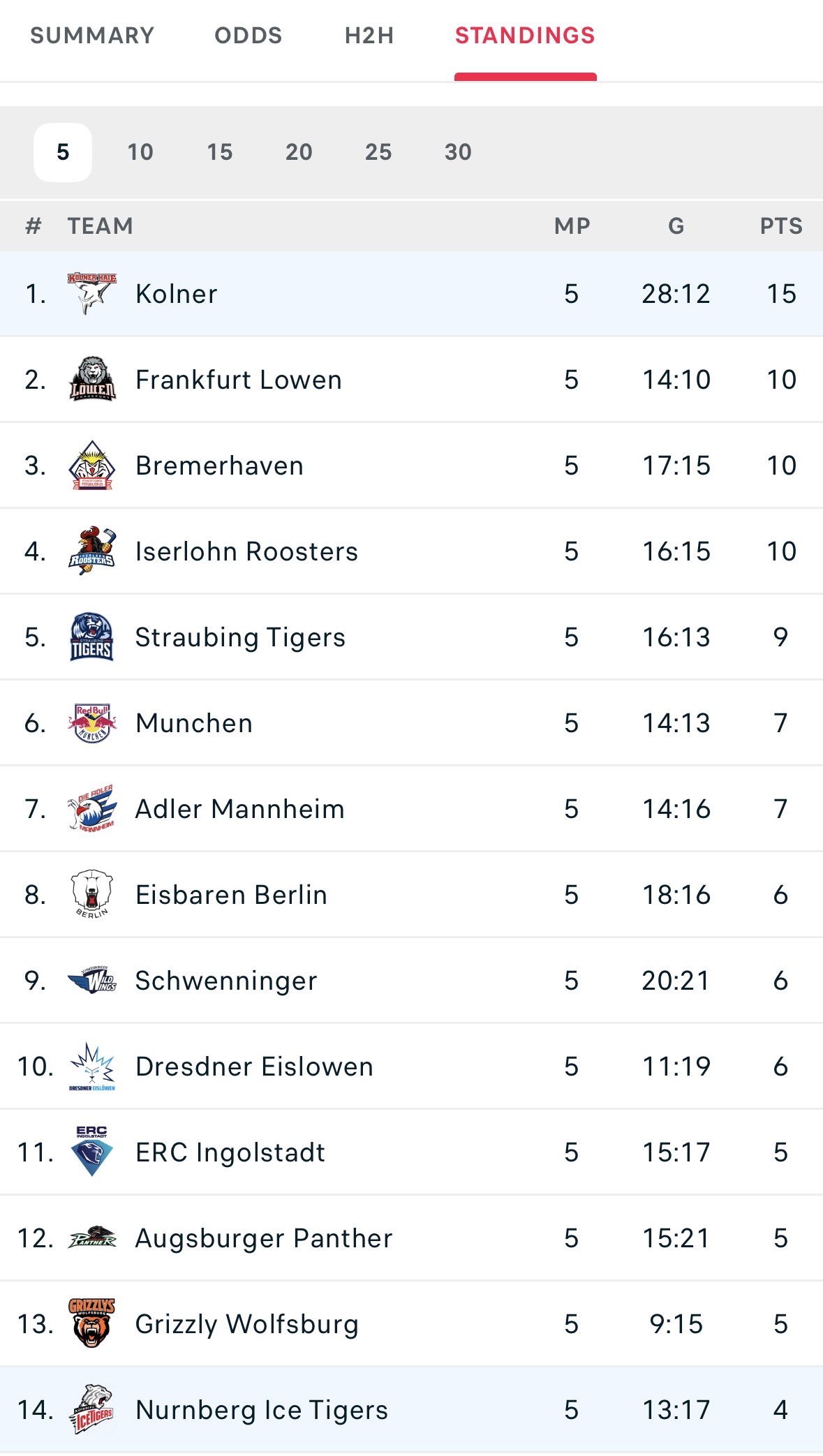823x1456 pixels.
Task: Switch form table to 25 matches
Action: (378, 152)
